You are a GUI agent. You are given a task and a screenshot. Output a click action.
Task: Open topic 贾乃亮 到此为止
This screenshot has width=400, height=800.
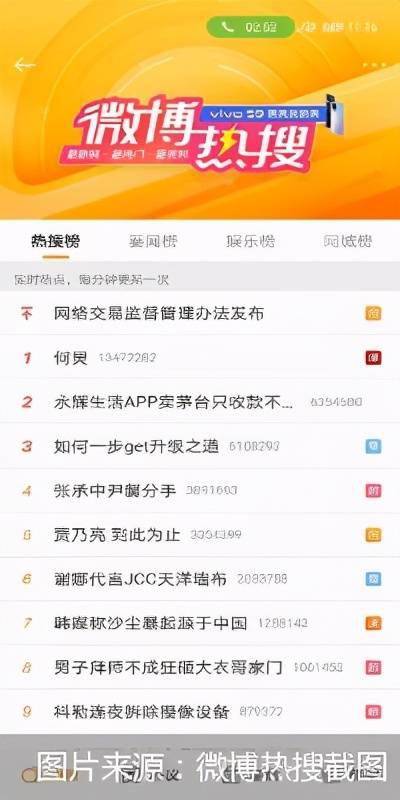pyautogui.click(x=200, y=535)
